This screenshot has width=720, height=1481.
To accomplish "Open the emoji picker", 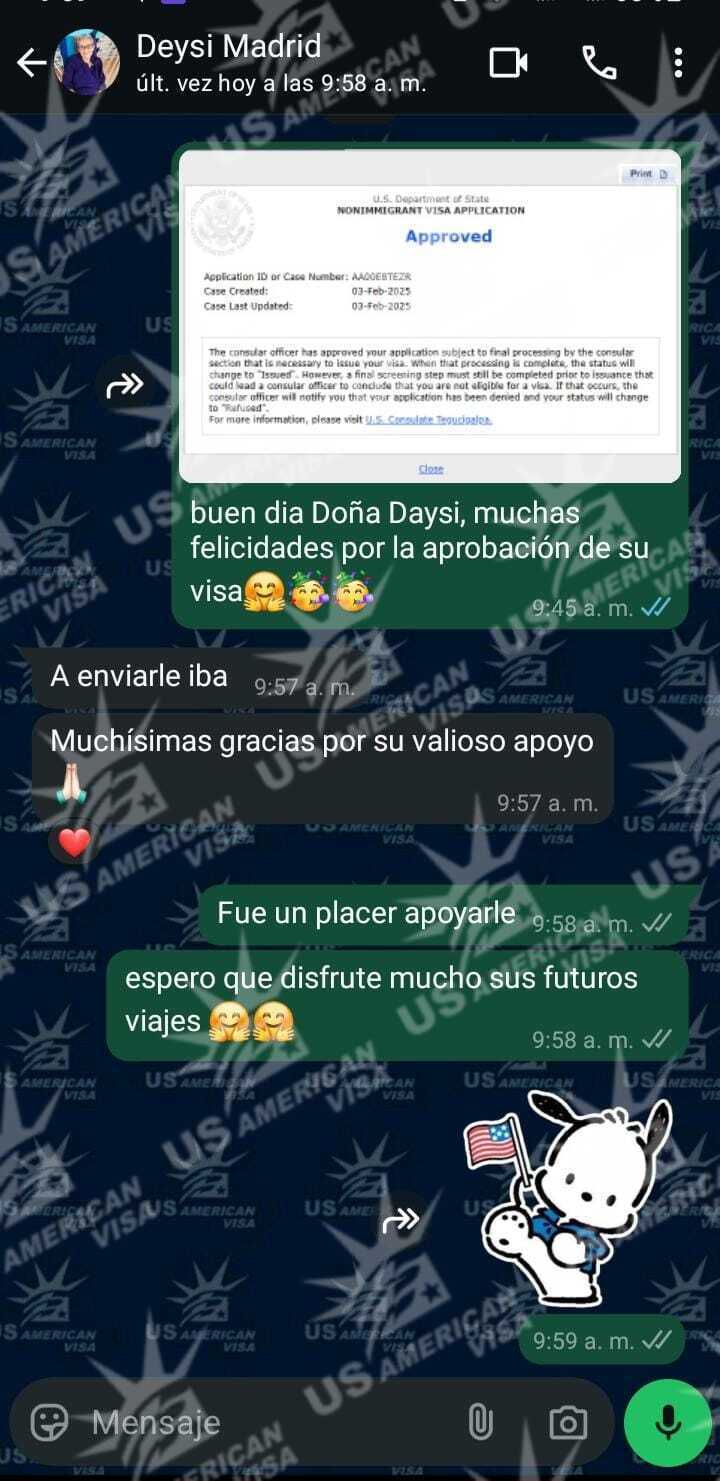I will (x=49, y=1421).
